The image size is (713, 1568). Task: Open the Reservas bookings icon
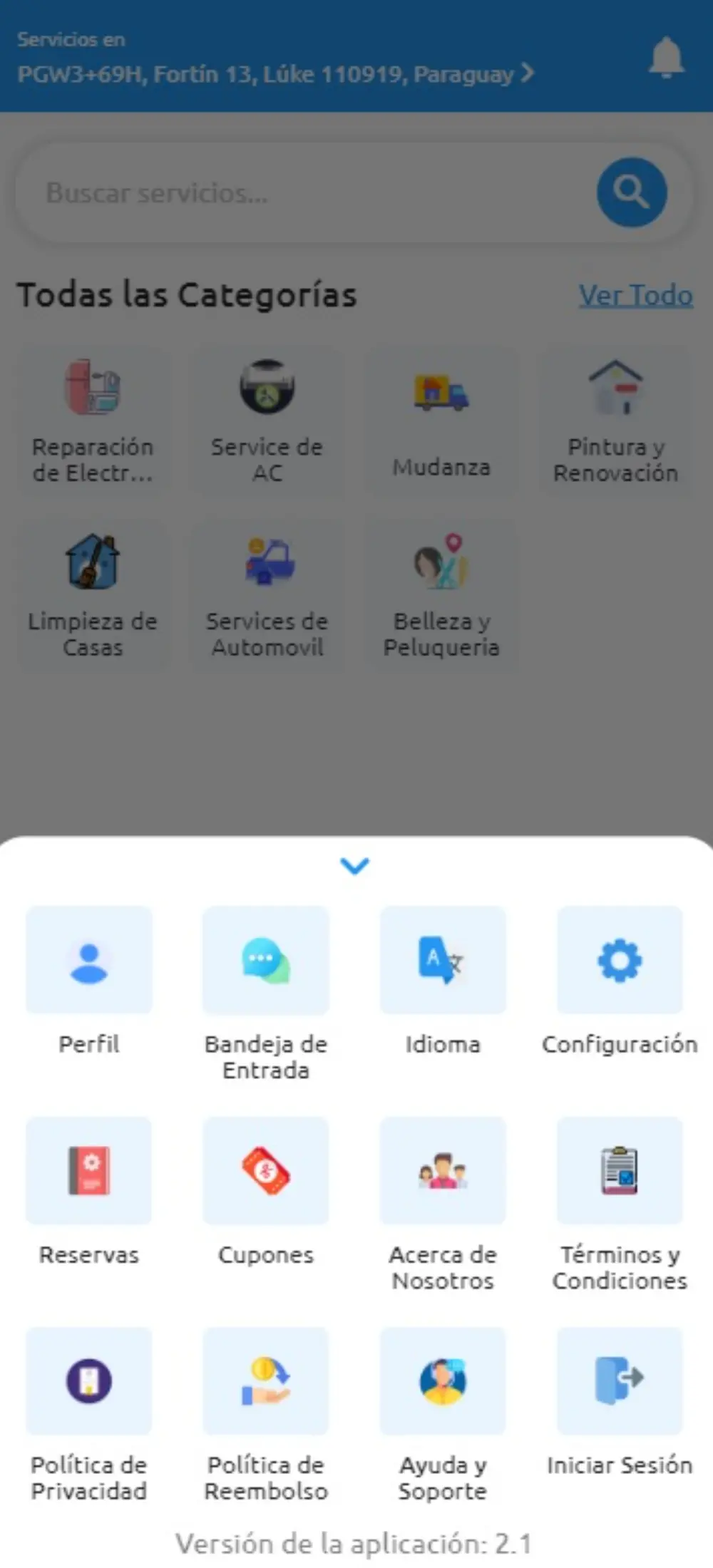pyautogui.click(x=88, y=1171)
